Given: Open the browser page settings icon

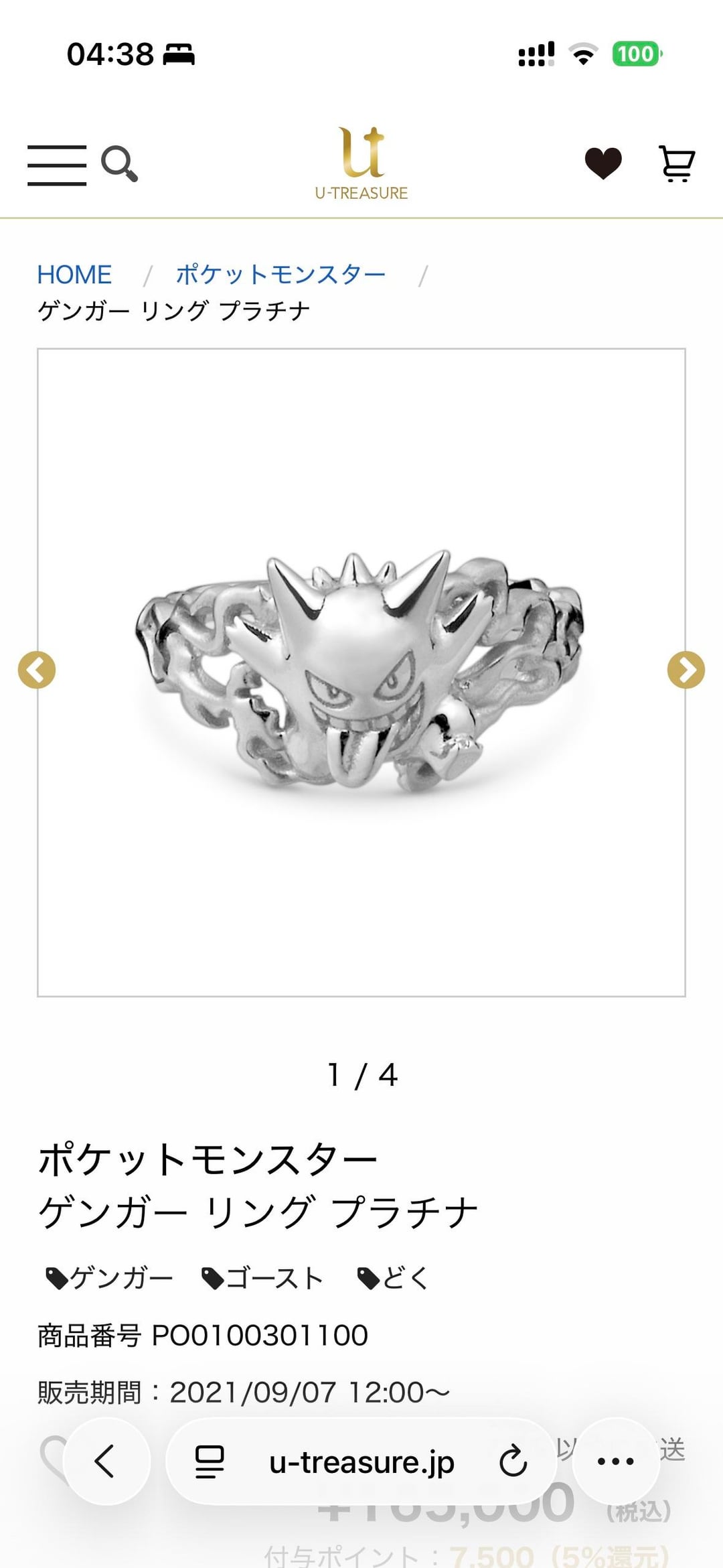Looking at the screenshot, I should [209, 1462].
